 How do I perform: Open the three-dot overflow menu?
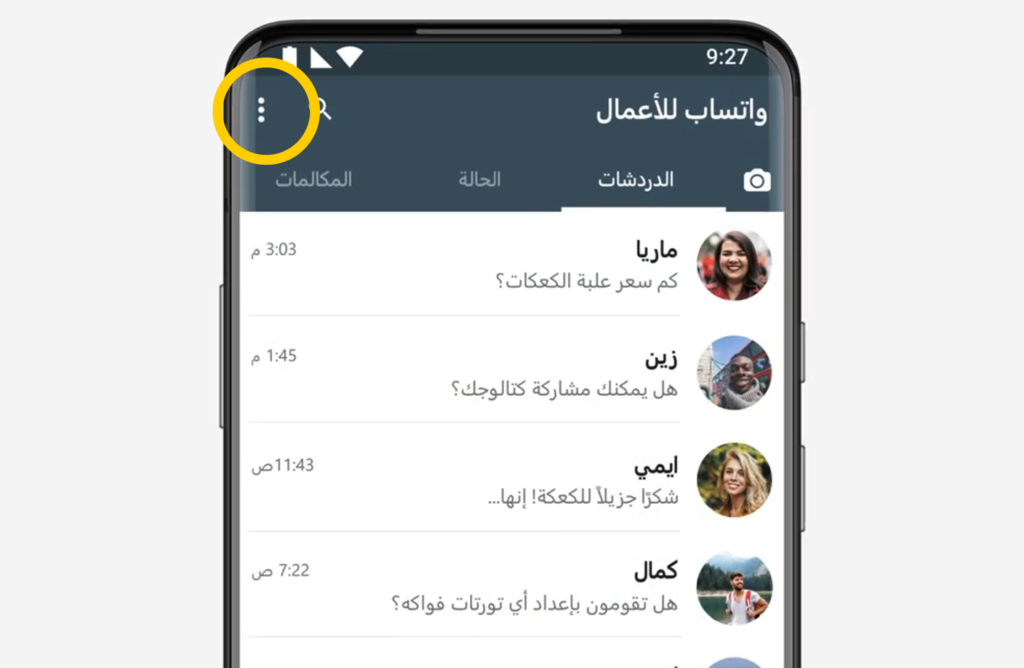261,110
